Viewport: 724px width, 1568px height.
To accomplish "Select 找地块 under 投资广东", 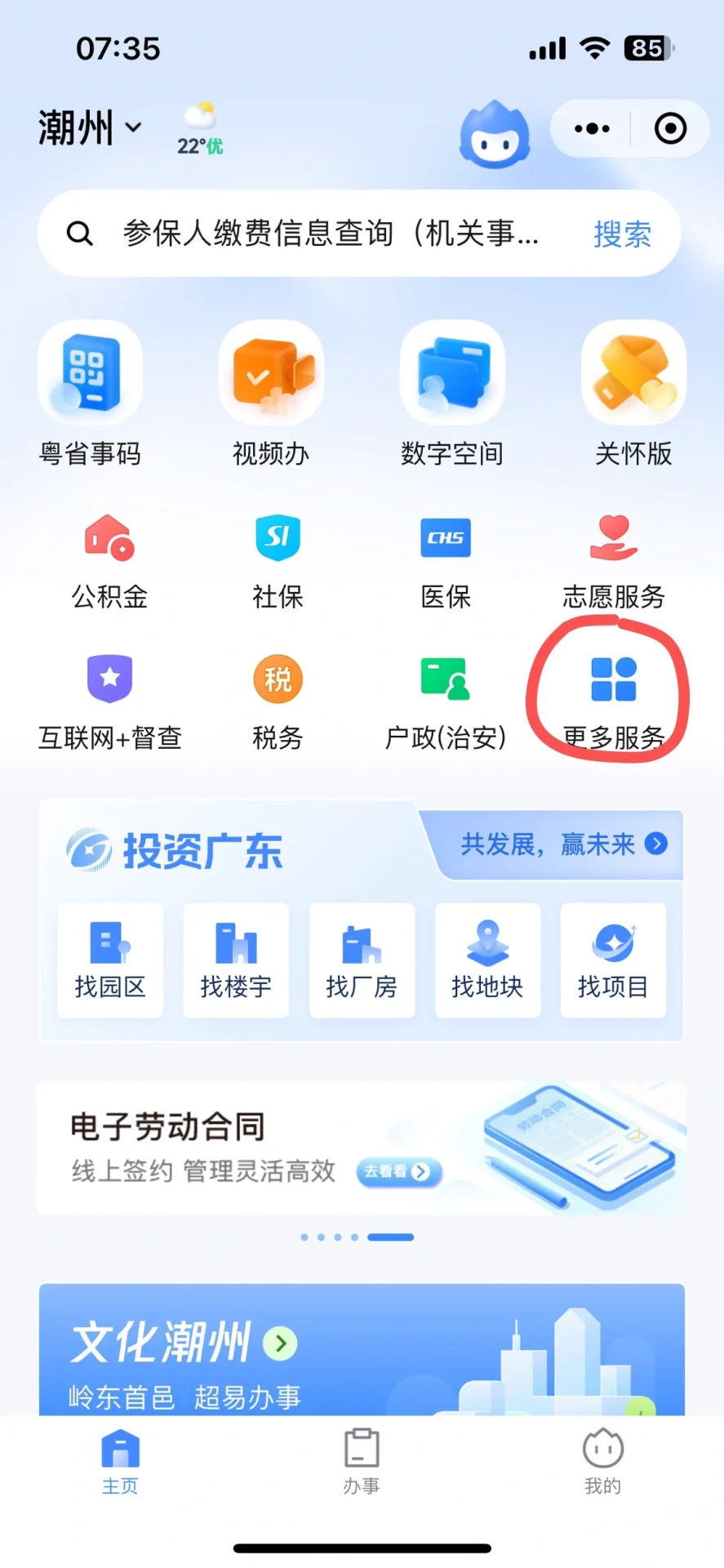I will pos(487,960).
